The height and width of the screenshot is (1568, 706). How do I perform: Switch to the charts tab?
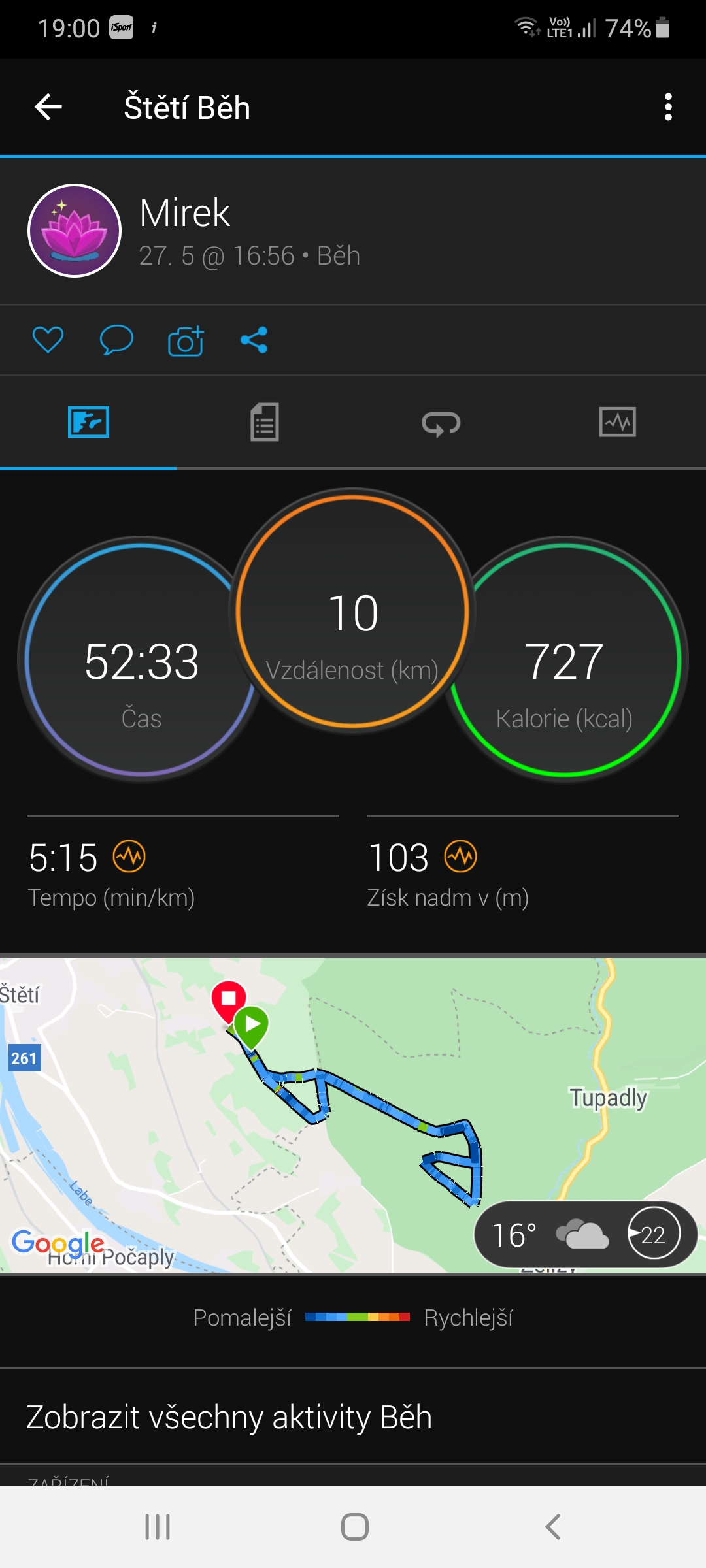617,422
